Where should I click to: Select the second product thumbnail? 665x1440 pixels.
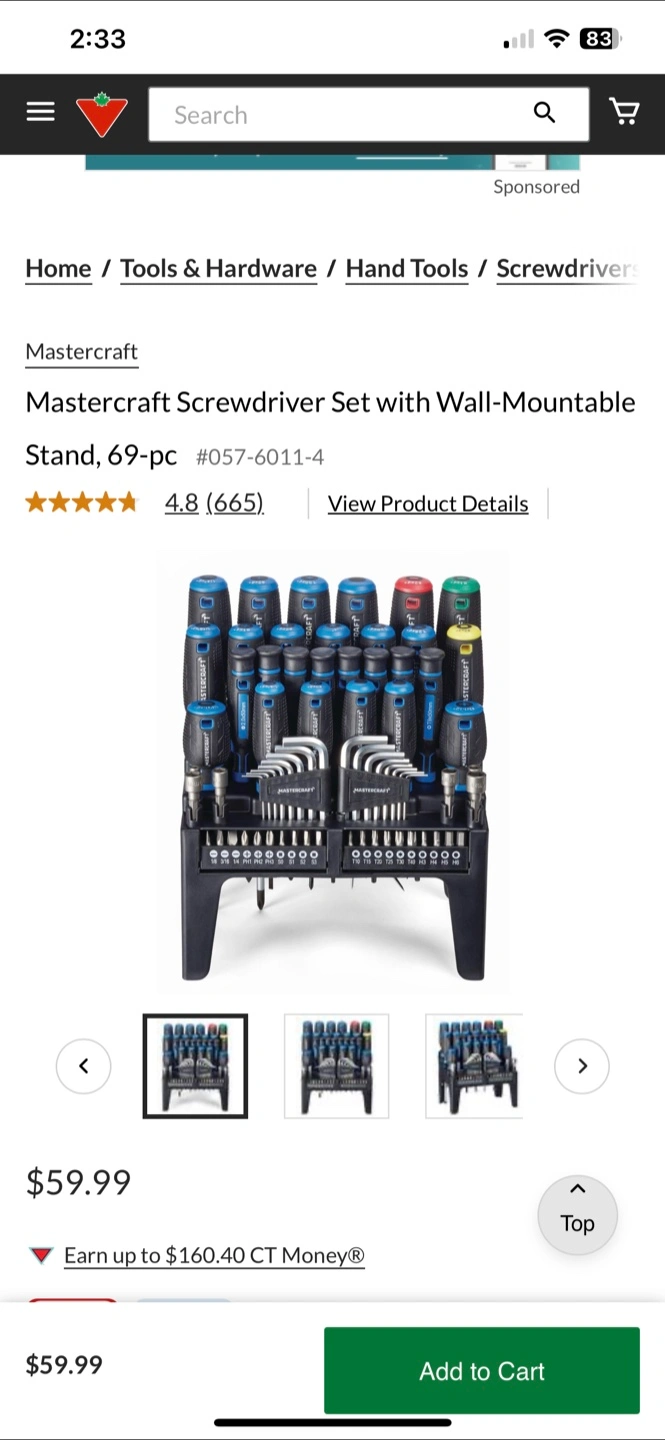[x=336, y=1066]
